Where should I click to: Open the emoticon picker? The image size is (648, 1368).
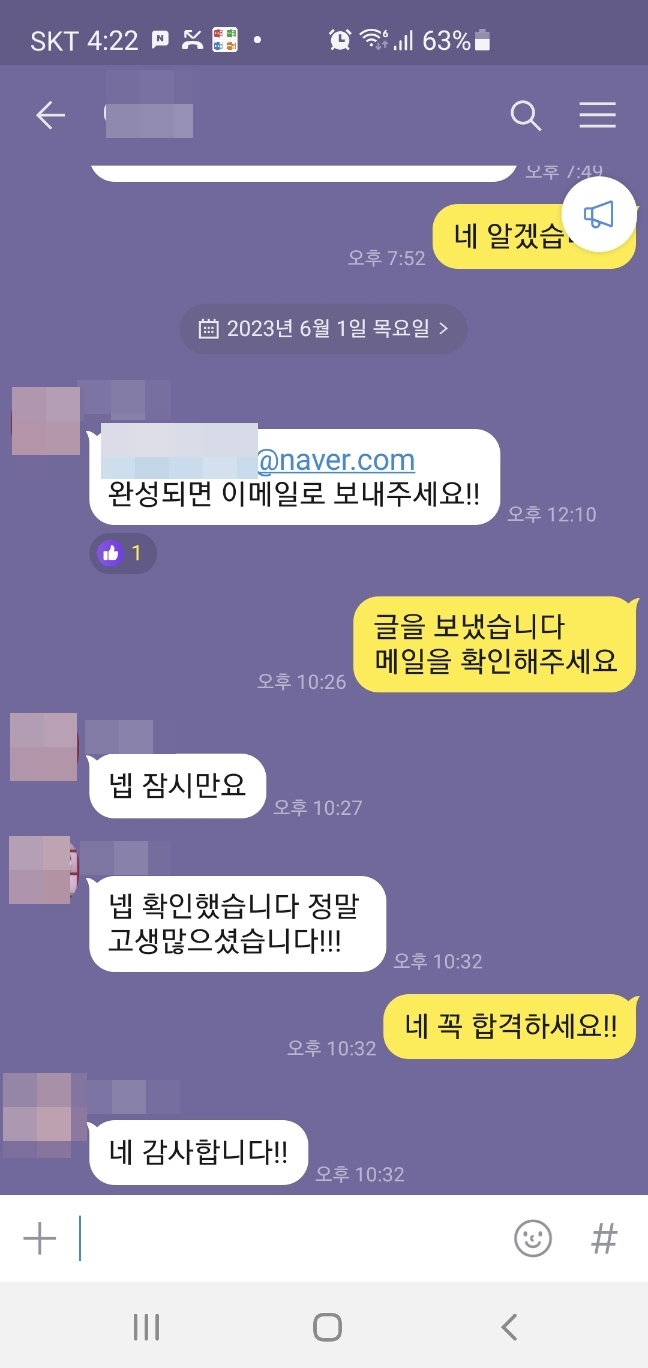pos(533,1239)
